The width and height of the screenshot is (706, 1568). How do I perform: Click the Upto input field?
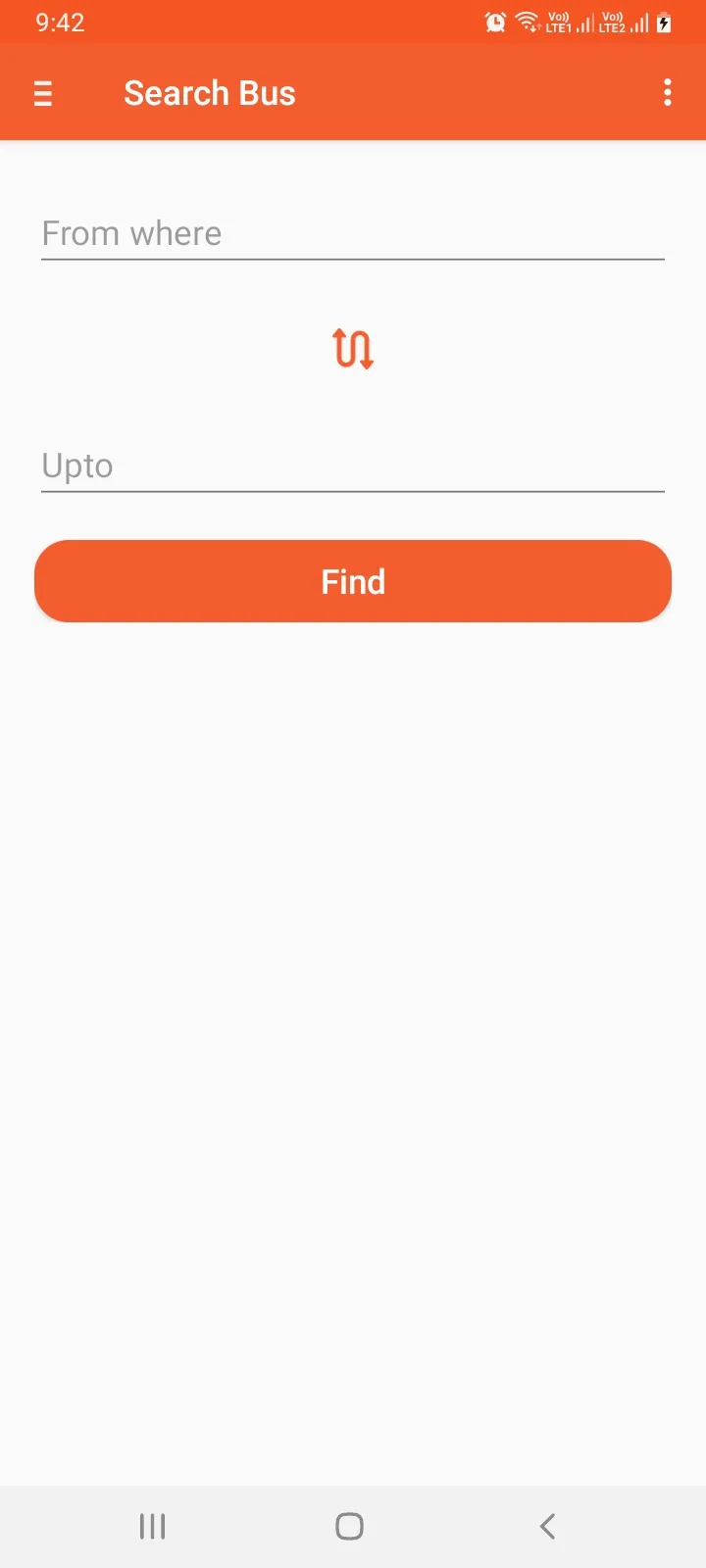click(353, 465)
